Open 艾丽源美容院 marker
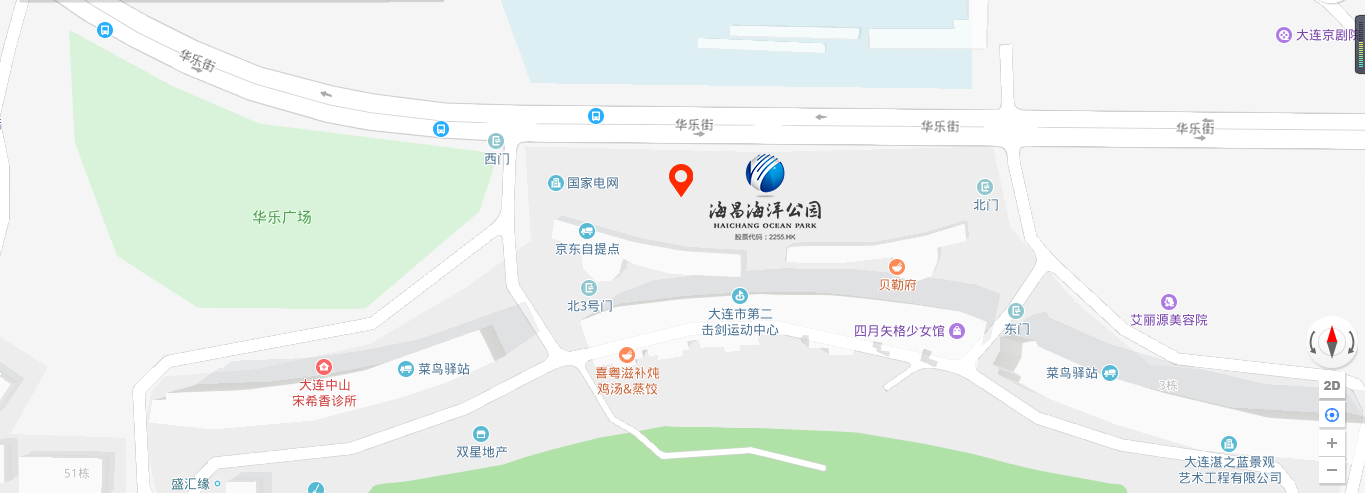 [1169, 302]
